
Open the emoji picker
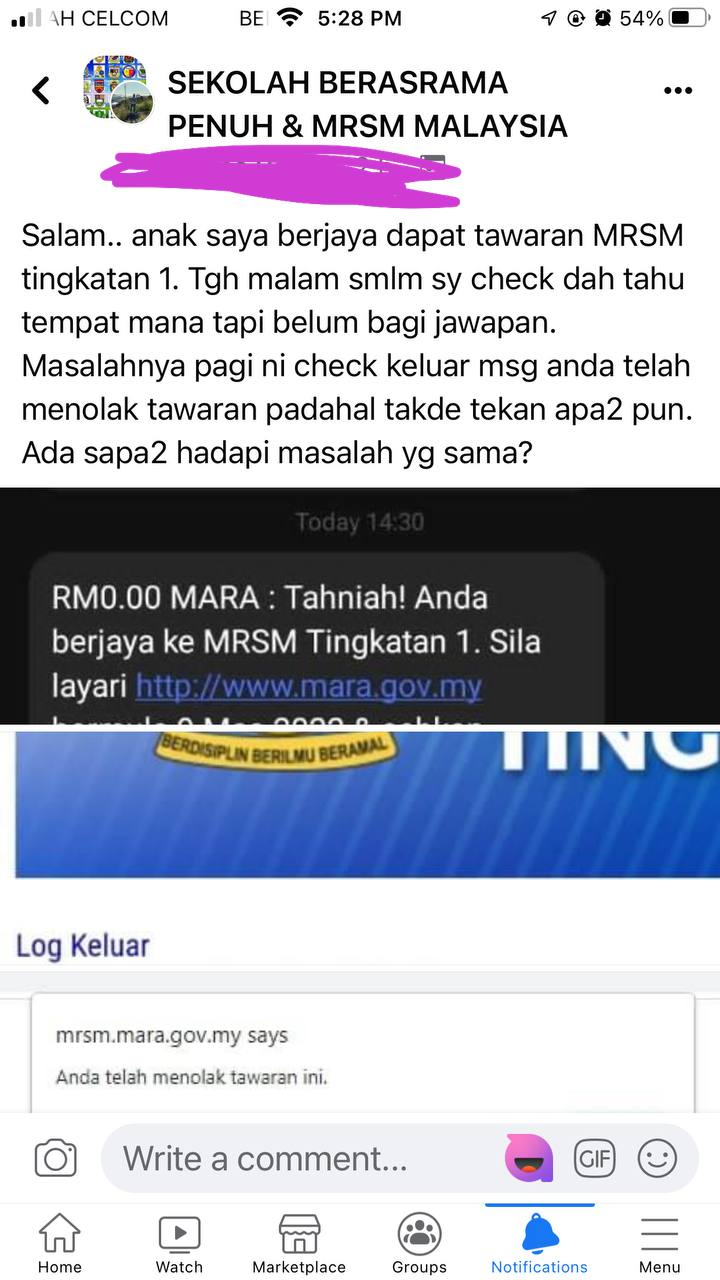[657, 1159]
